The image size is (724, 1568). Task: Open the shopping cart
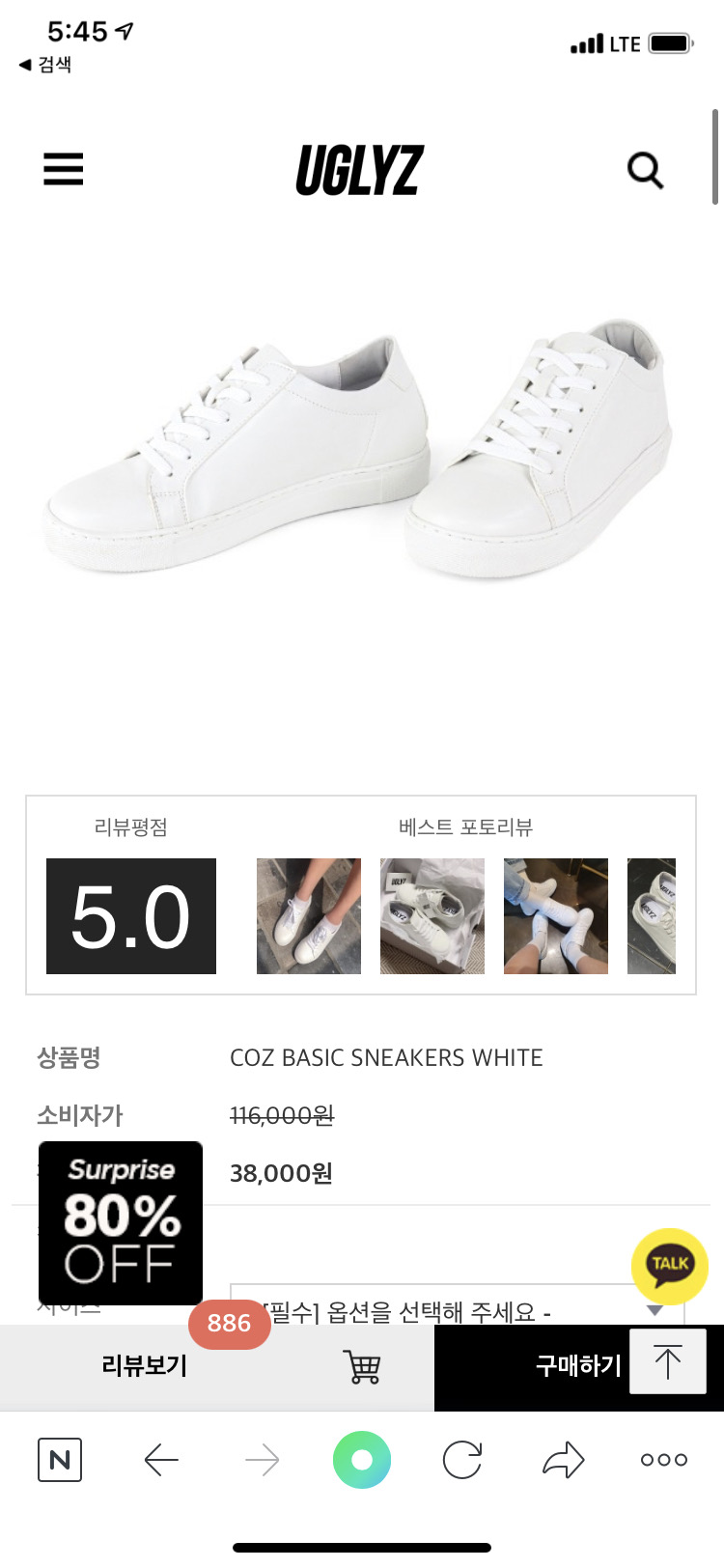tap(361, 1367)
